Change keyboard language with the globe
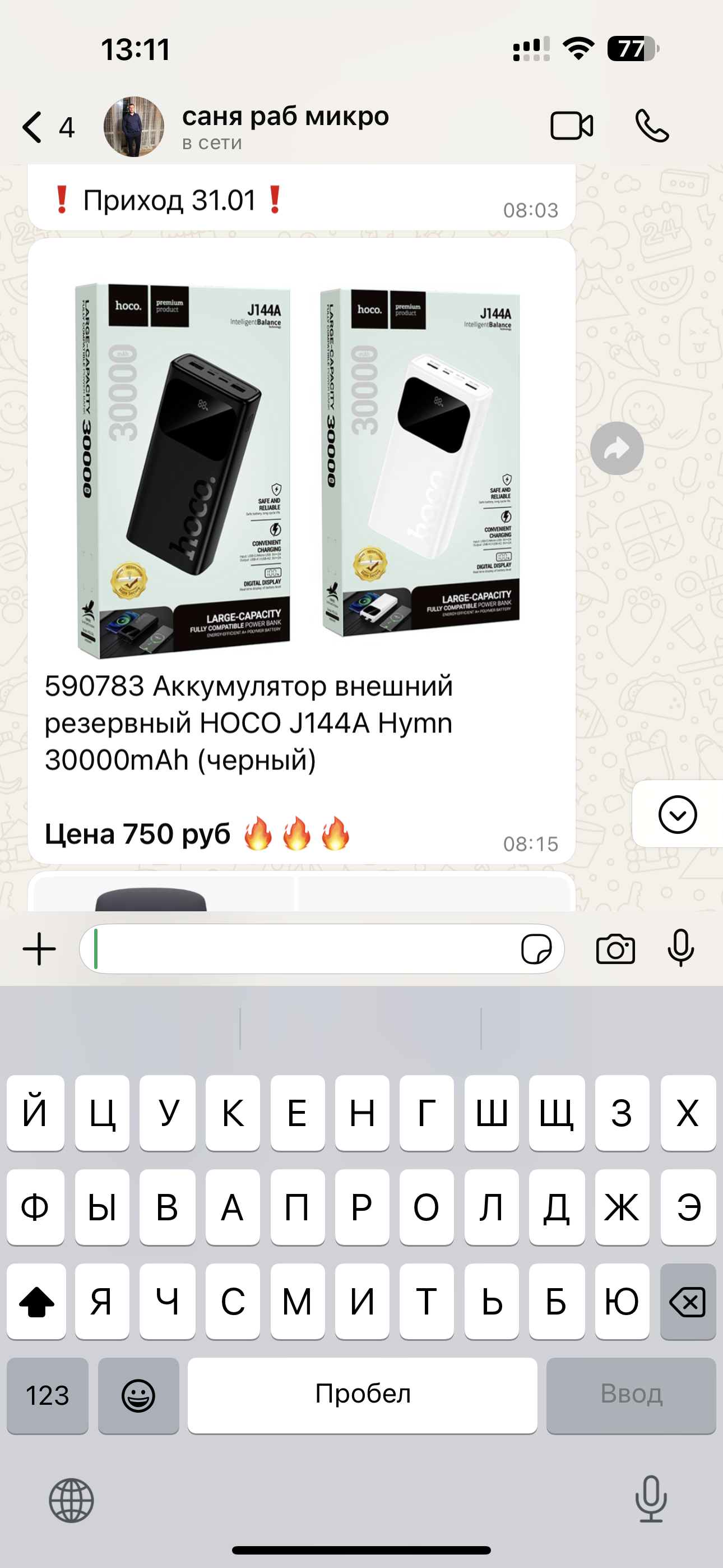Screen dimensions: 723x1568 71,1501
